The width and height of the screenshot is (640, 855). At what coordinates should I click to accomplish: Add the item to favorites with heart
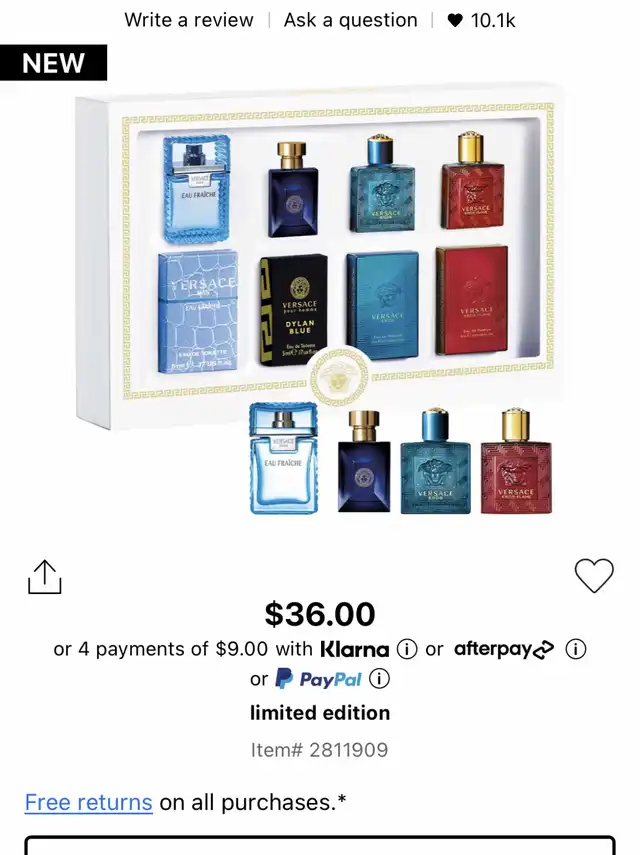[594, 575]
